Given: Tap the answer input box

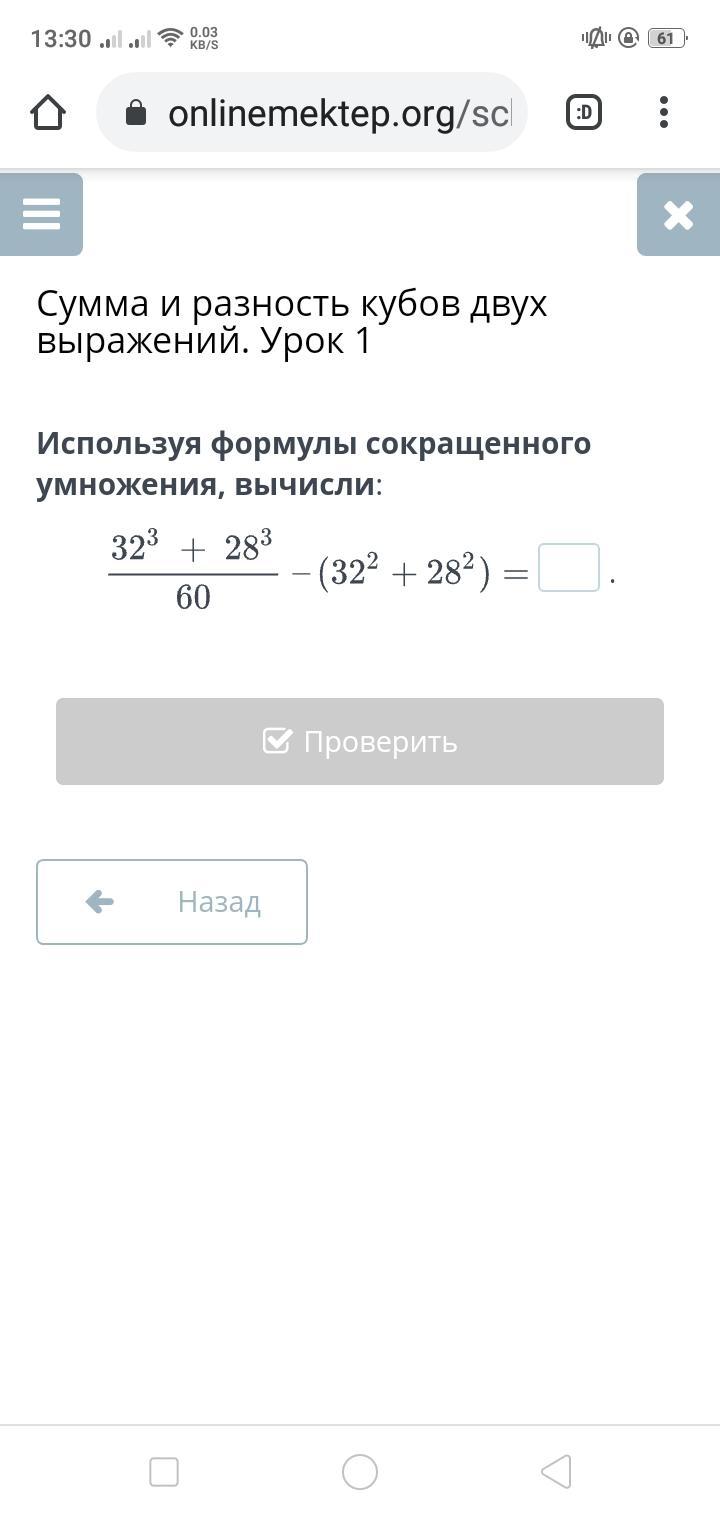Looking at the screenshot, I should tap(568, 568).
